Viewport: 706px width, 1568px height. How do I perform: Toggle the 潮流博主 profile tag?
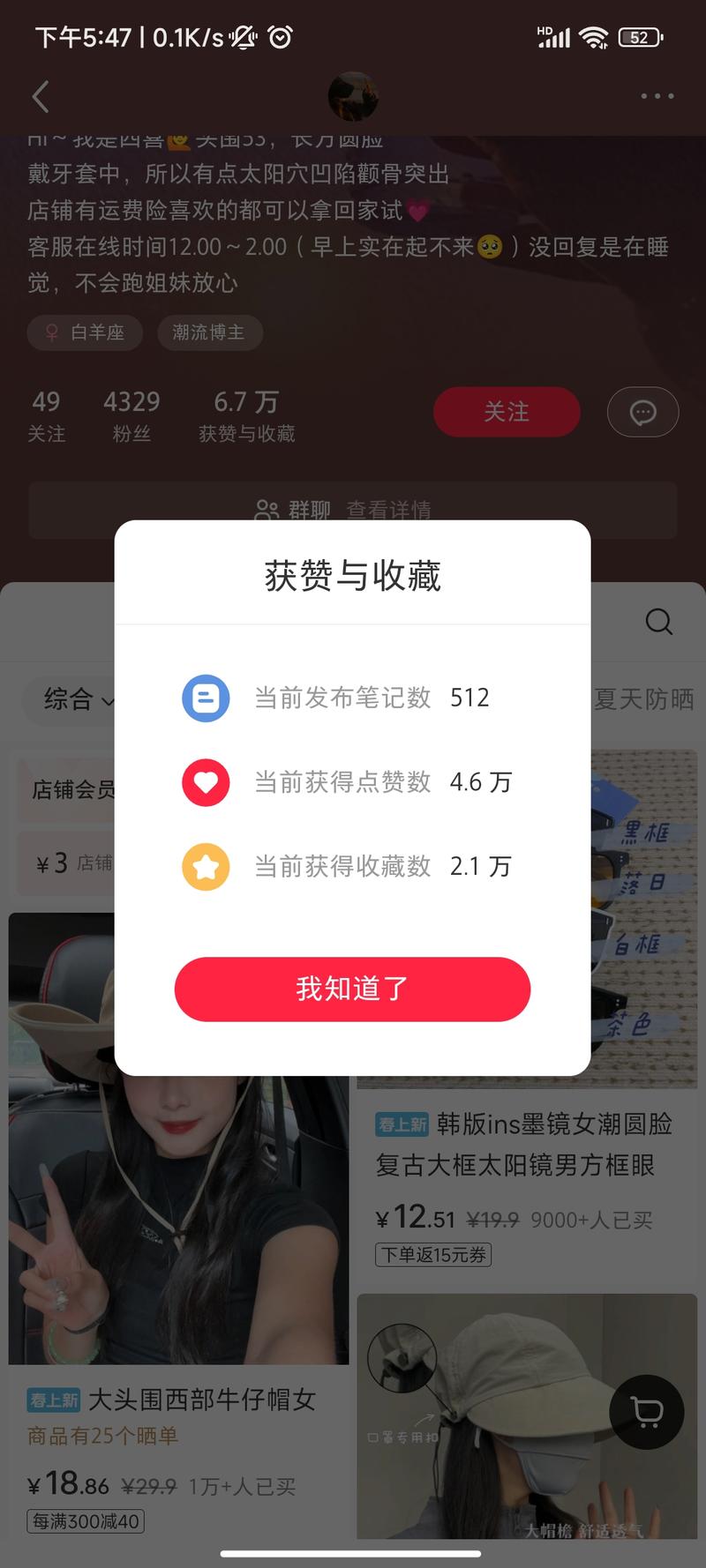(209, 332)
